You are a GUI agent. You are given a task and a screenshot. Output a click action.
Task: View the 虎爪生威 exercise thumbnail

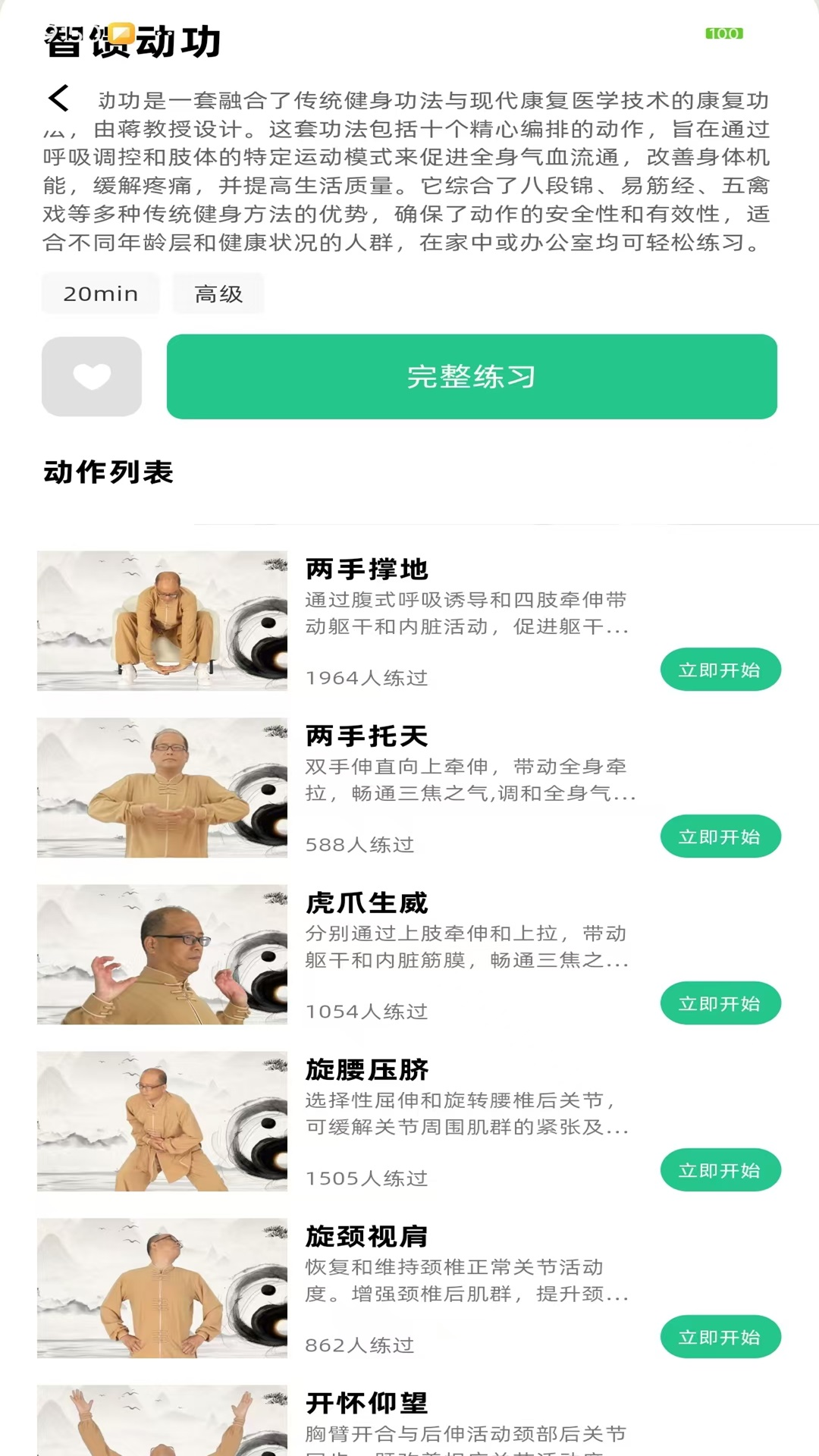tap(162, 954)
